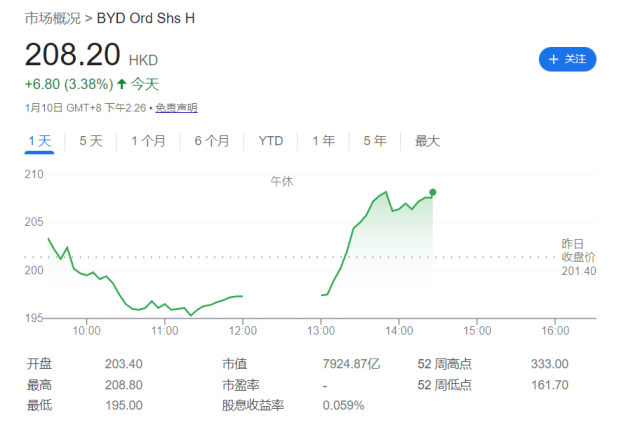Switch to the 5 年 chart range
The width and height of the screenshot is (640, 430).
[x=375, y=141]
